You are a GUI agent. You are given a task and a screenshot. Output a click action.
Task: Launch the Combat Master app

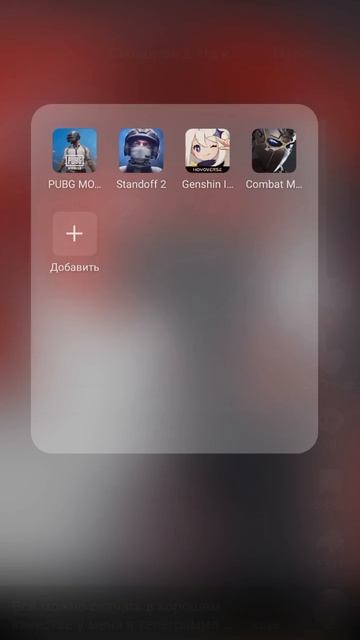tap(274, 151)
